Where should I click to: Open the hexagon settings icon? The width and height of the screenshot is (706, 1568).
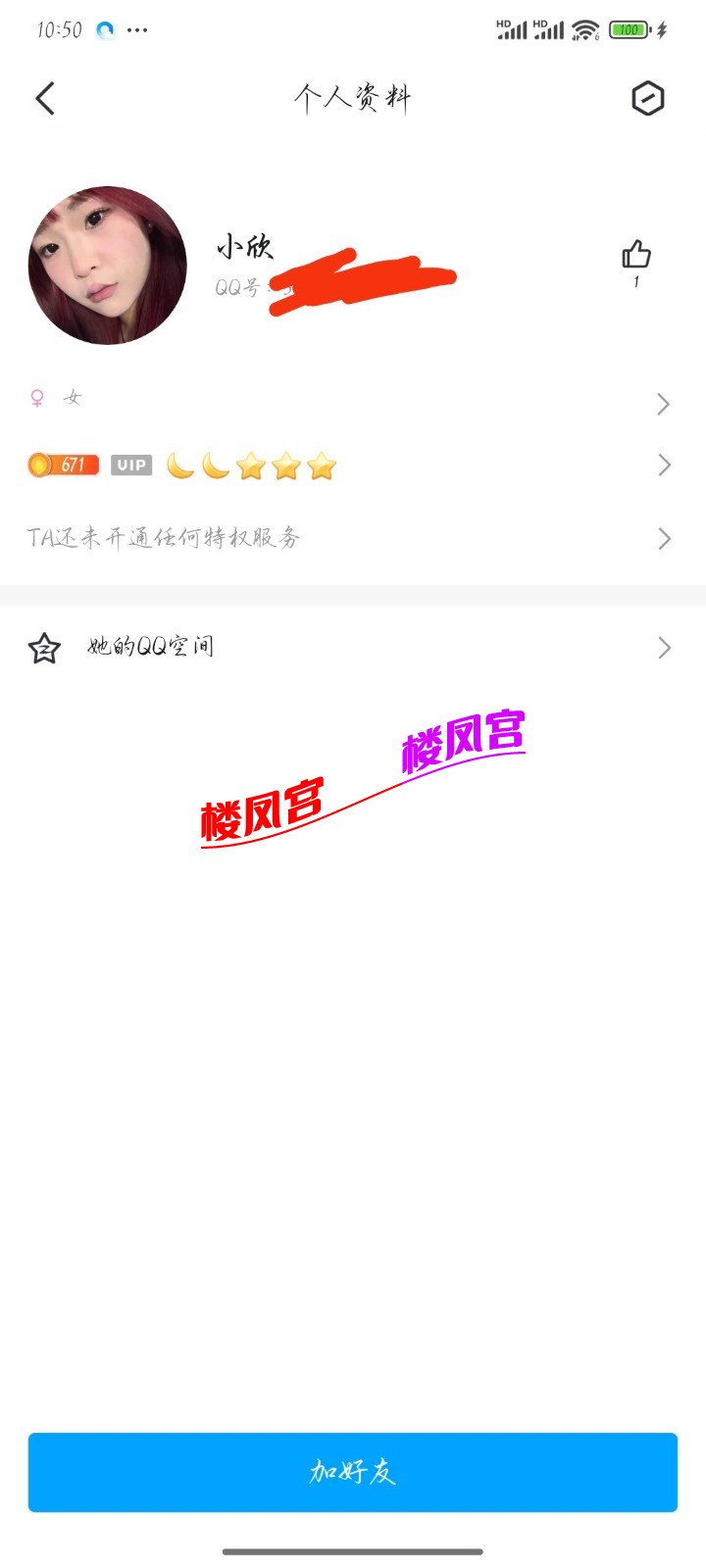(x=647, y=99)
